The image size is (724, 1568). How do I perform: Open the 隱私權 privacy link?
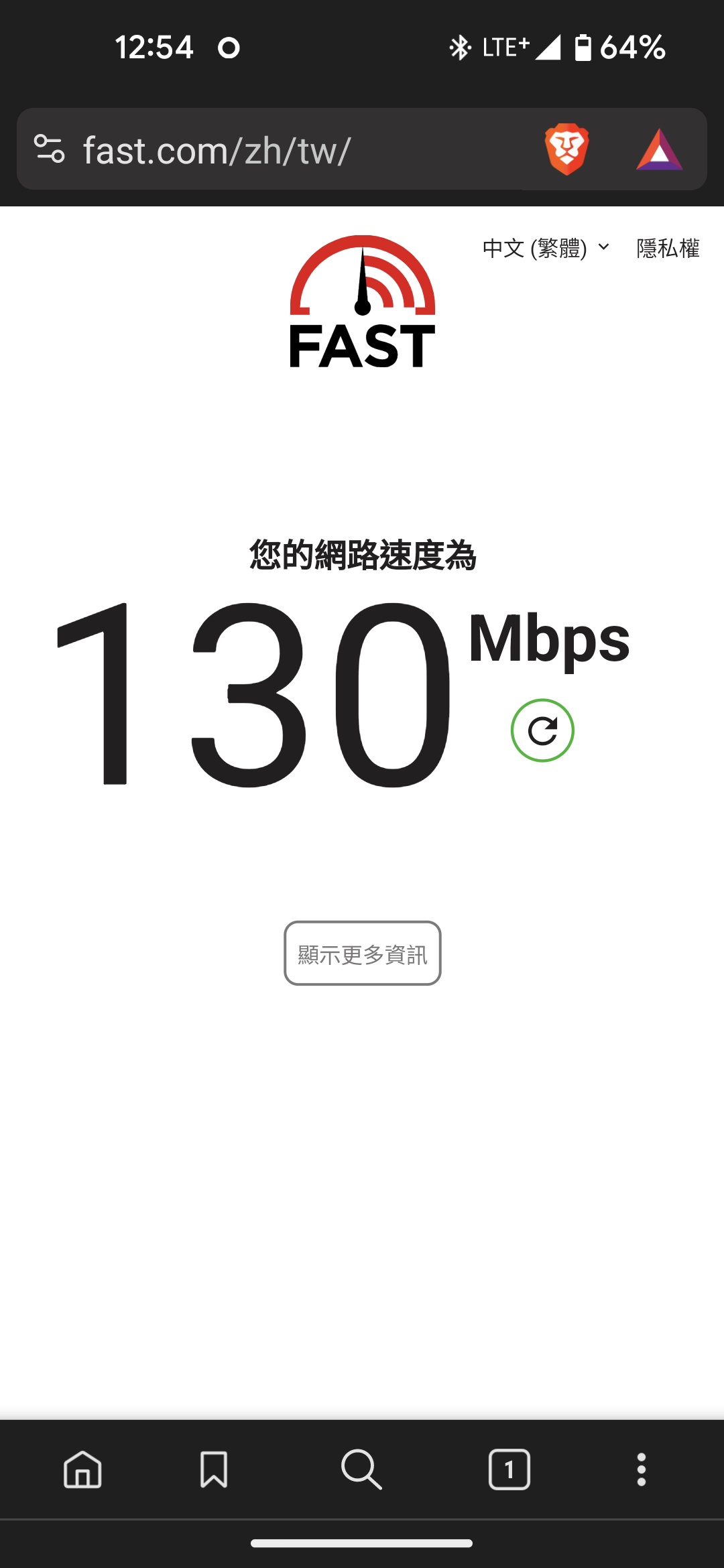click(x=668, y=249)
